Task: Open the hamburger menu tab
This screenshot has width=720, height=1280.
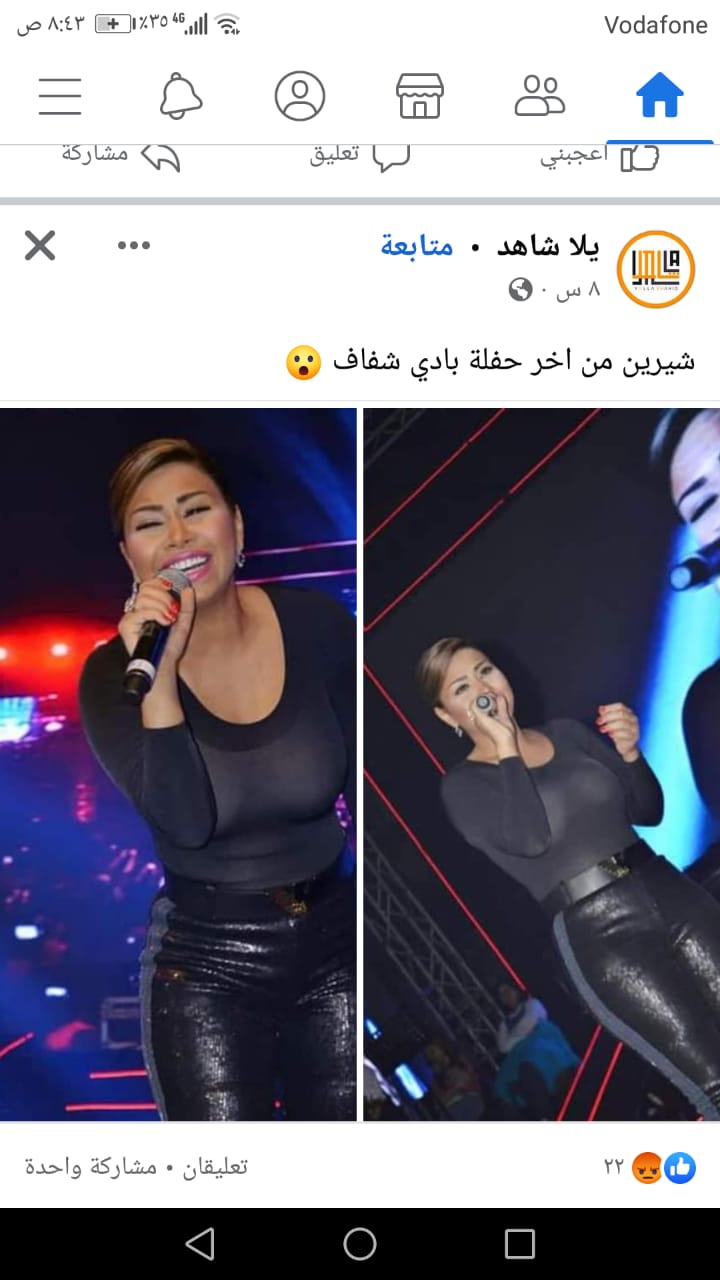Action: 60,97
